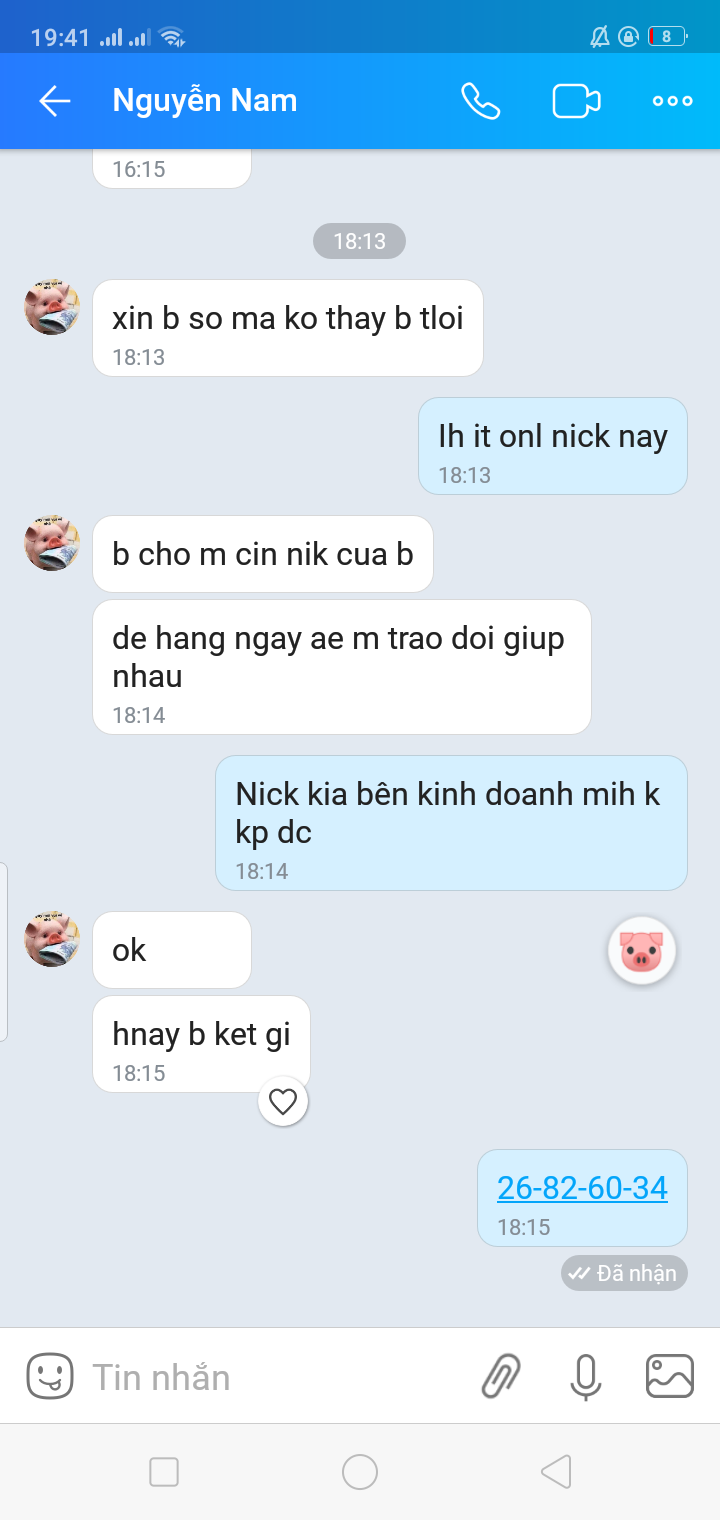
Task: Go back using the top-left arrow
Action: pos(55,101)
